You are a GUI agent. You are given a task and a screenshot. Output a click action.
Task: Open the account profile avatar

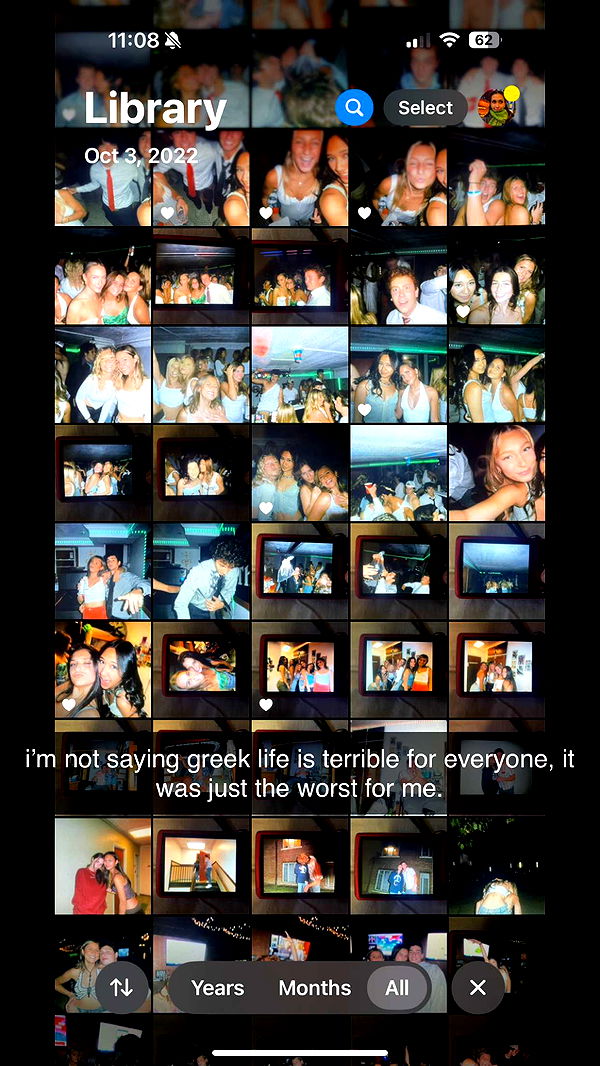[497, 108]
